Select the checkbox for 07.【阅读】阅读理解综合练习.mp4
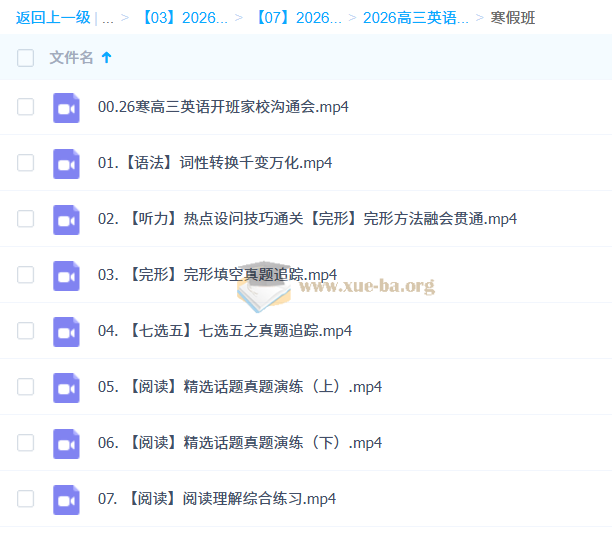The height and width of the screenshot is (541, 612). pyautogui.click(x=25, y=499)
